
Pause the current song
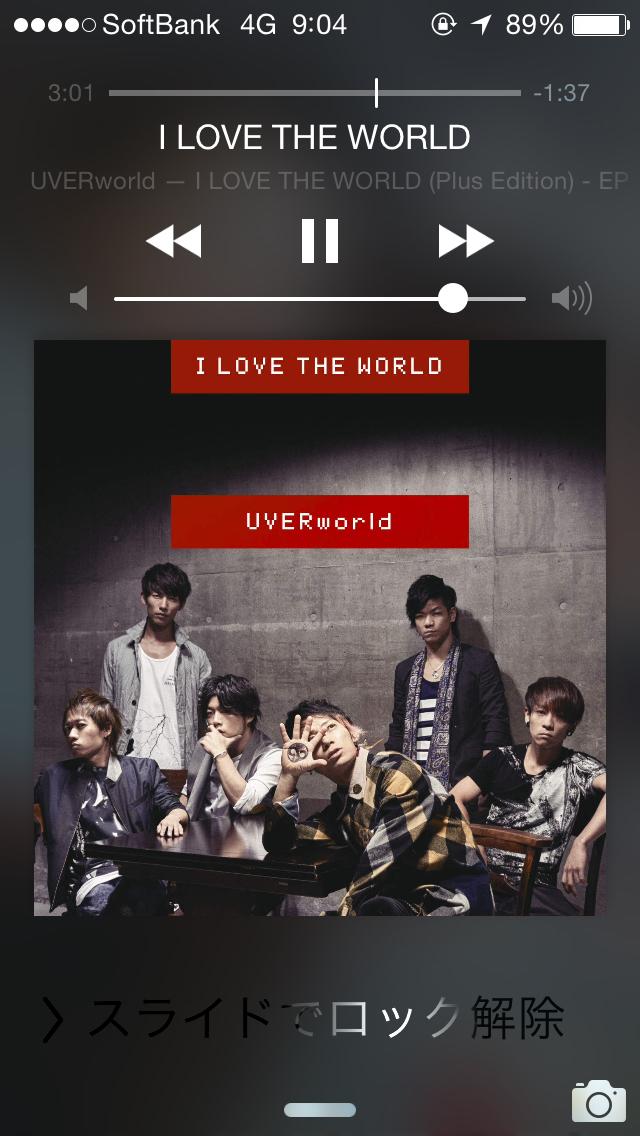coord(320,241)
